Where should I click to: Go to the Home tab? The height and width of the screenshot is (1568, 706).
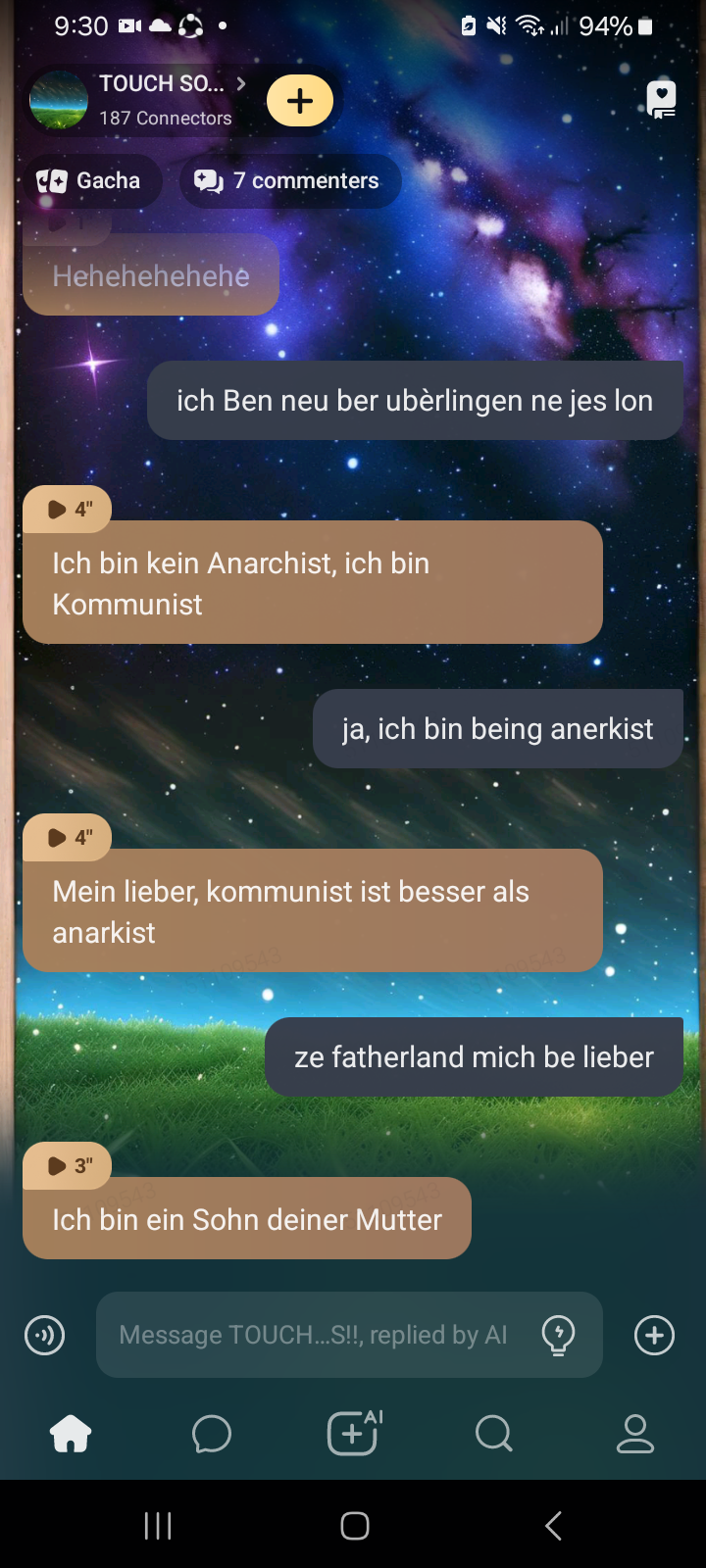coord(71,1434)
